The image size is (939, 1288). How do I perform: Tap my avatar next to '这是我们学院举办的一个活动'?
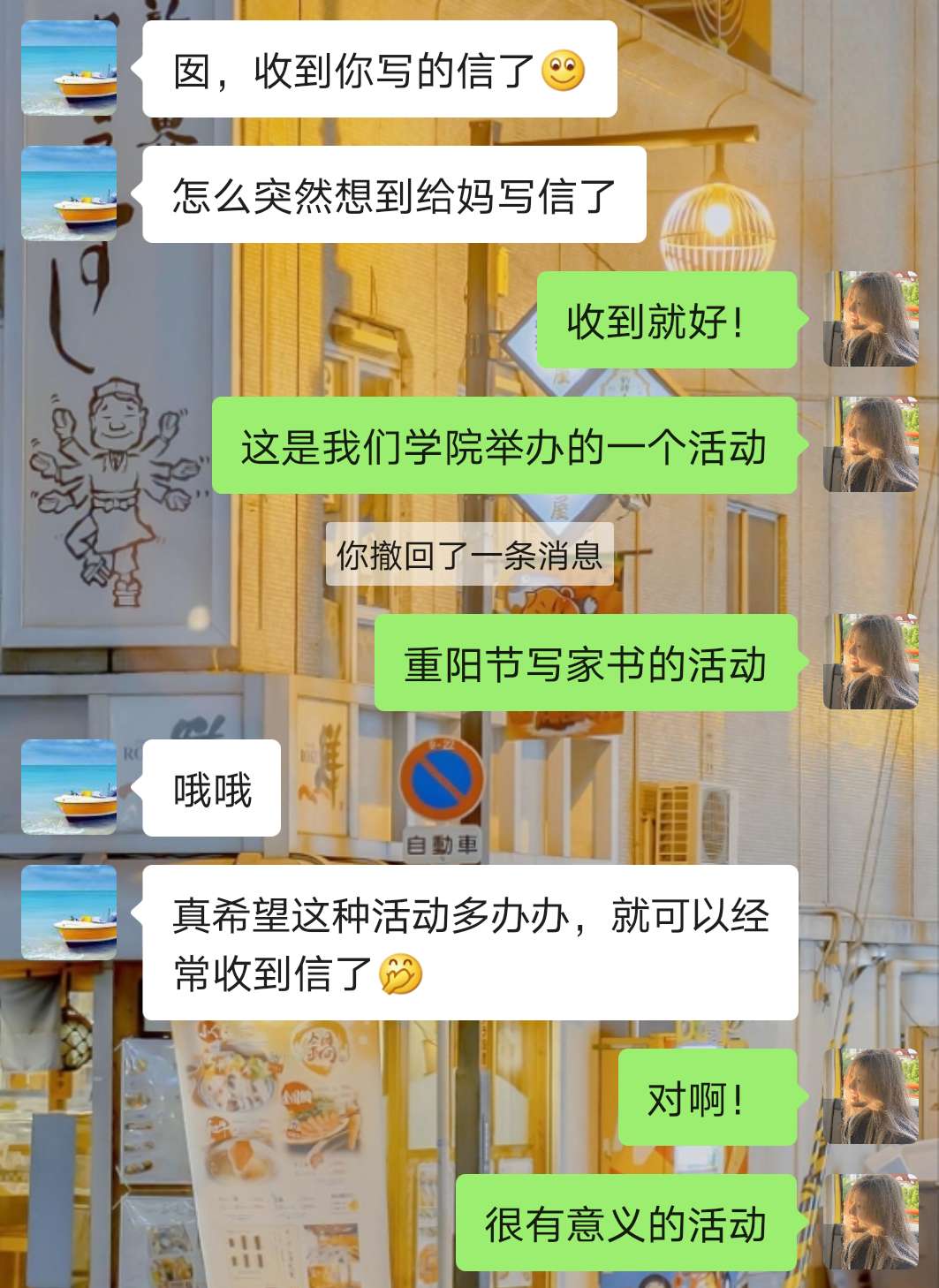(x=871, y=445)
